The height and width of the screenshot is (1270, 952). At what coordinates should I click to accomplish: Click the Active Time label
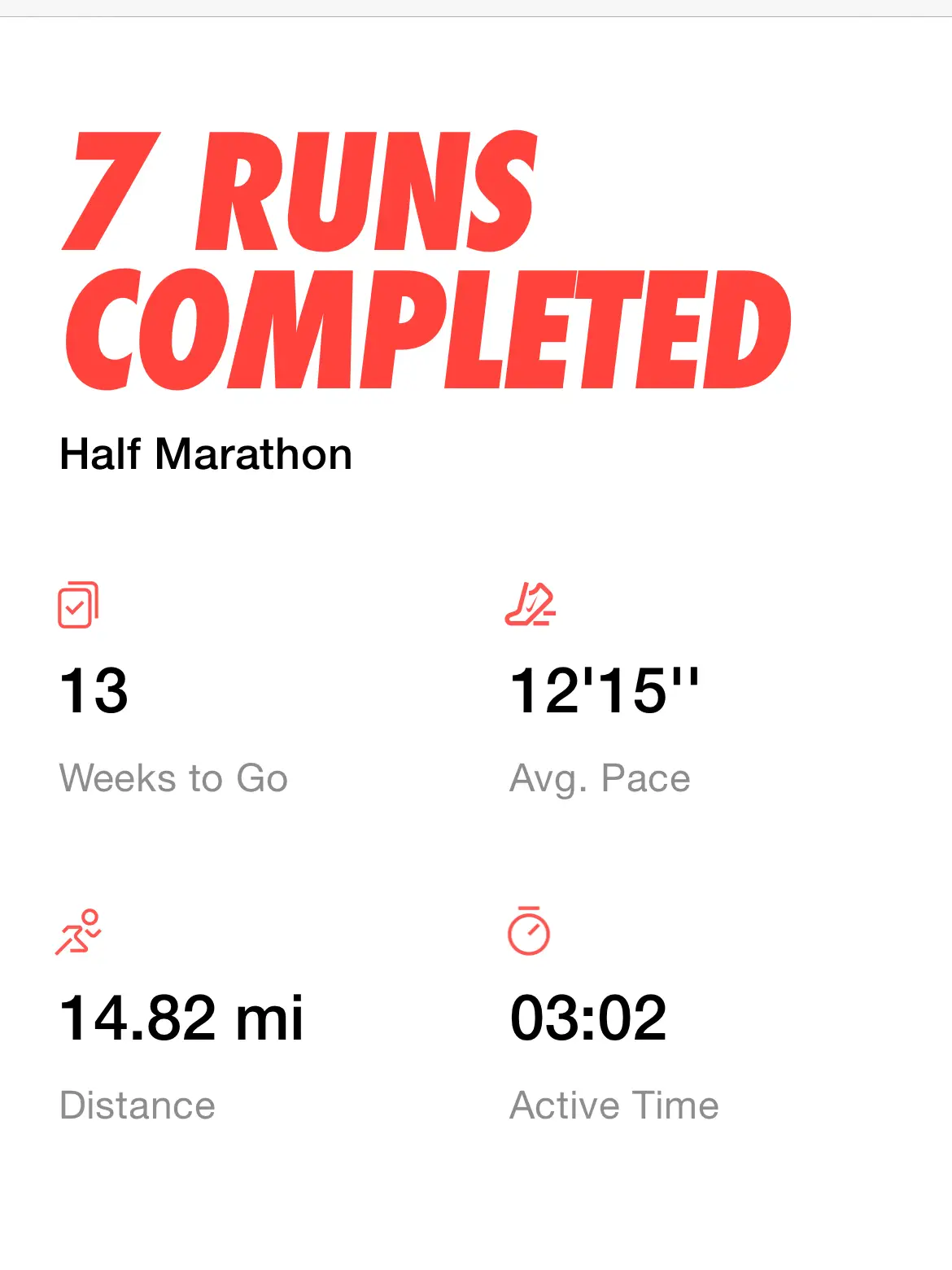point(614,1106)
